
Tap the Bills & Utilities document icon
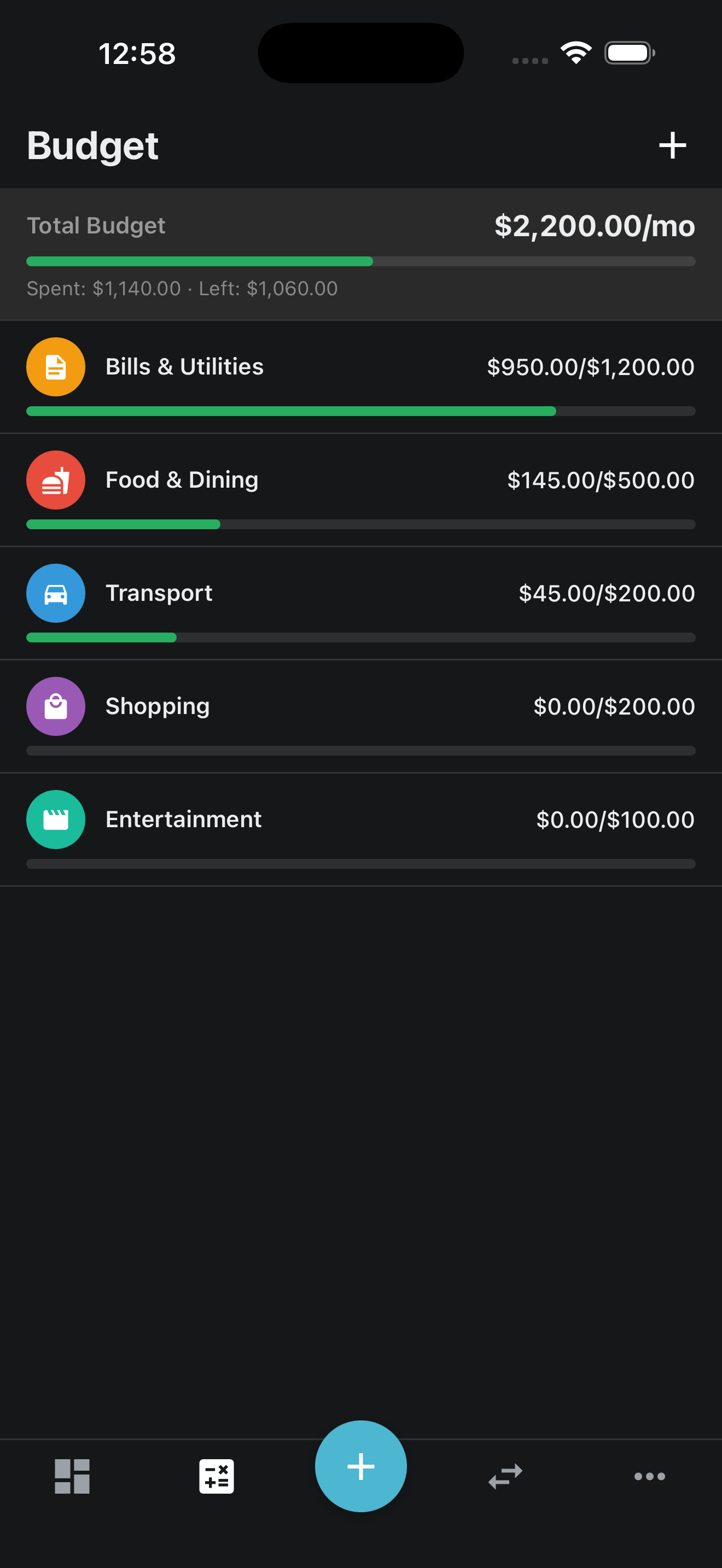point(55,366)
